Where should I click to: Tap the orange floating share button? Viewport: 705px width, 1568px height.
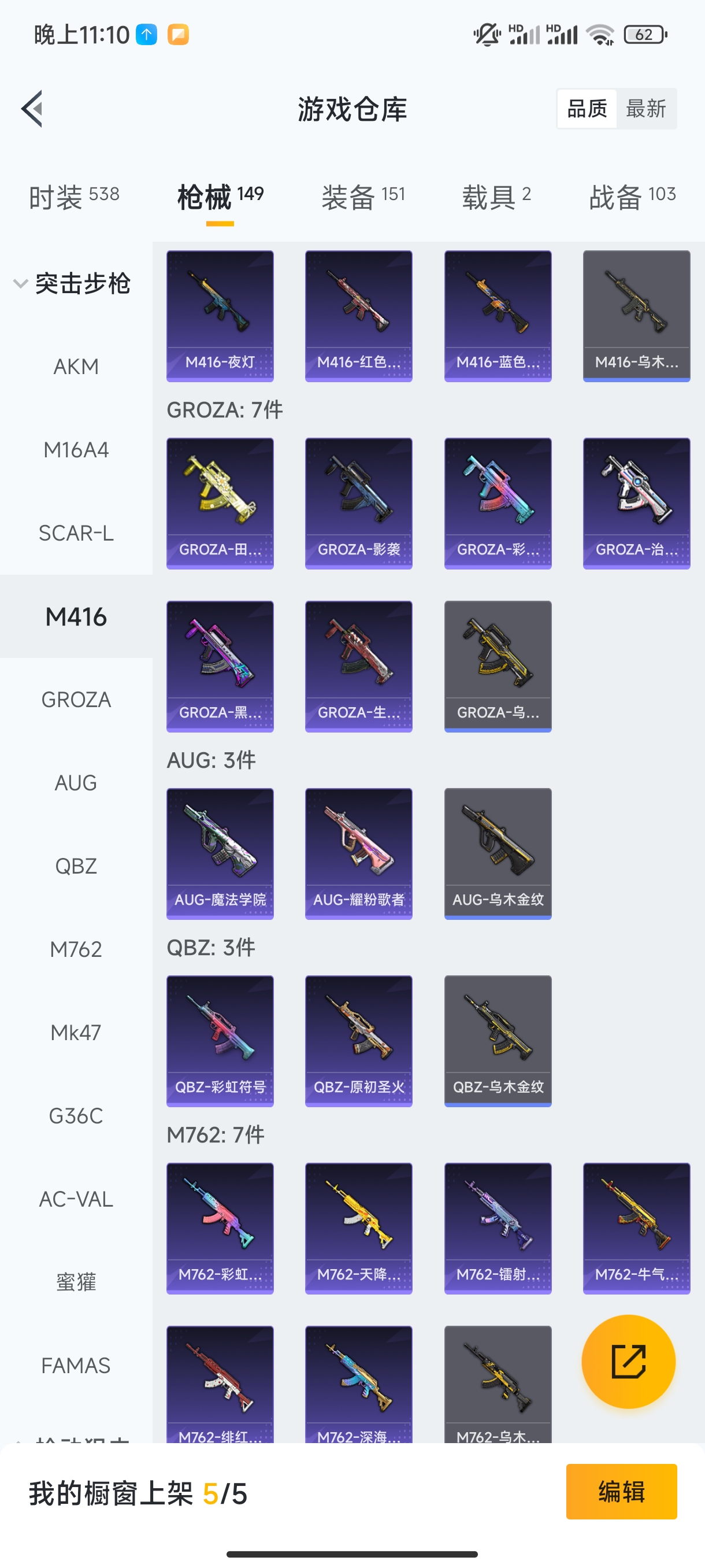628,1361
